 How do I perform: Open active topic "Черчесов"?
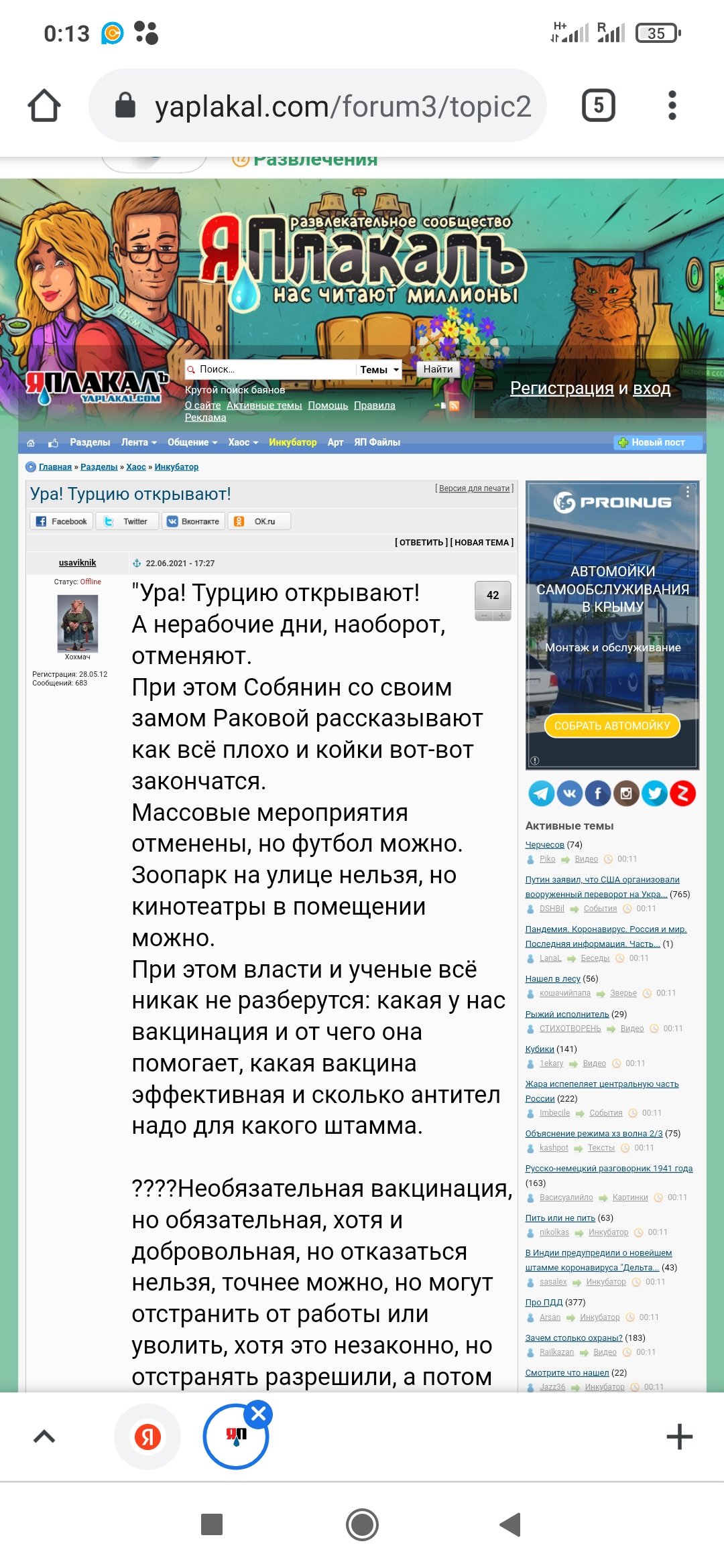(x=544, y=844)
